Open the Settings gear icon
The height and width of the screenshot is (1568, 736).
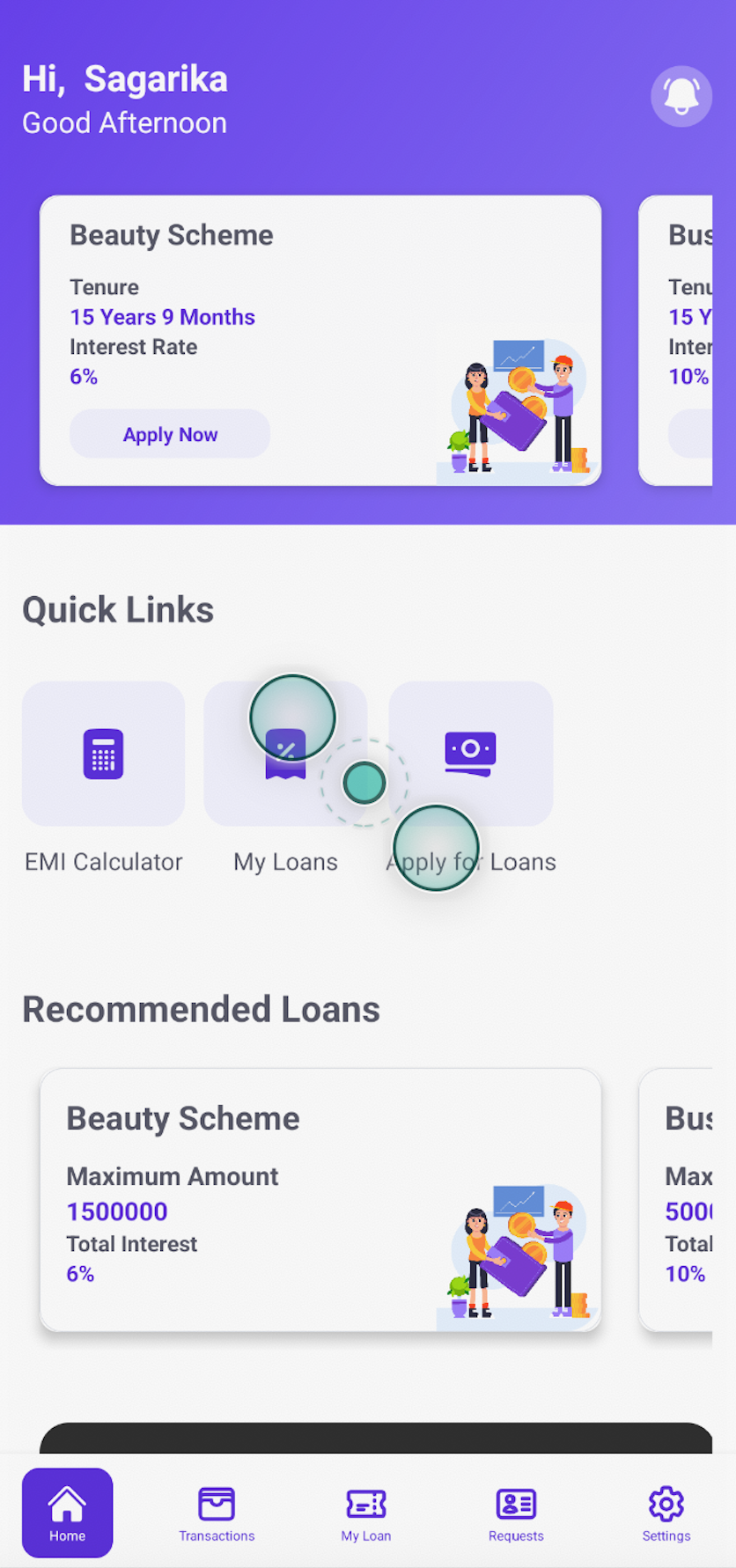tap(665, 1503)
